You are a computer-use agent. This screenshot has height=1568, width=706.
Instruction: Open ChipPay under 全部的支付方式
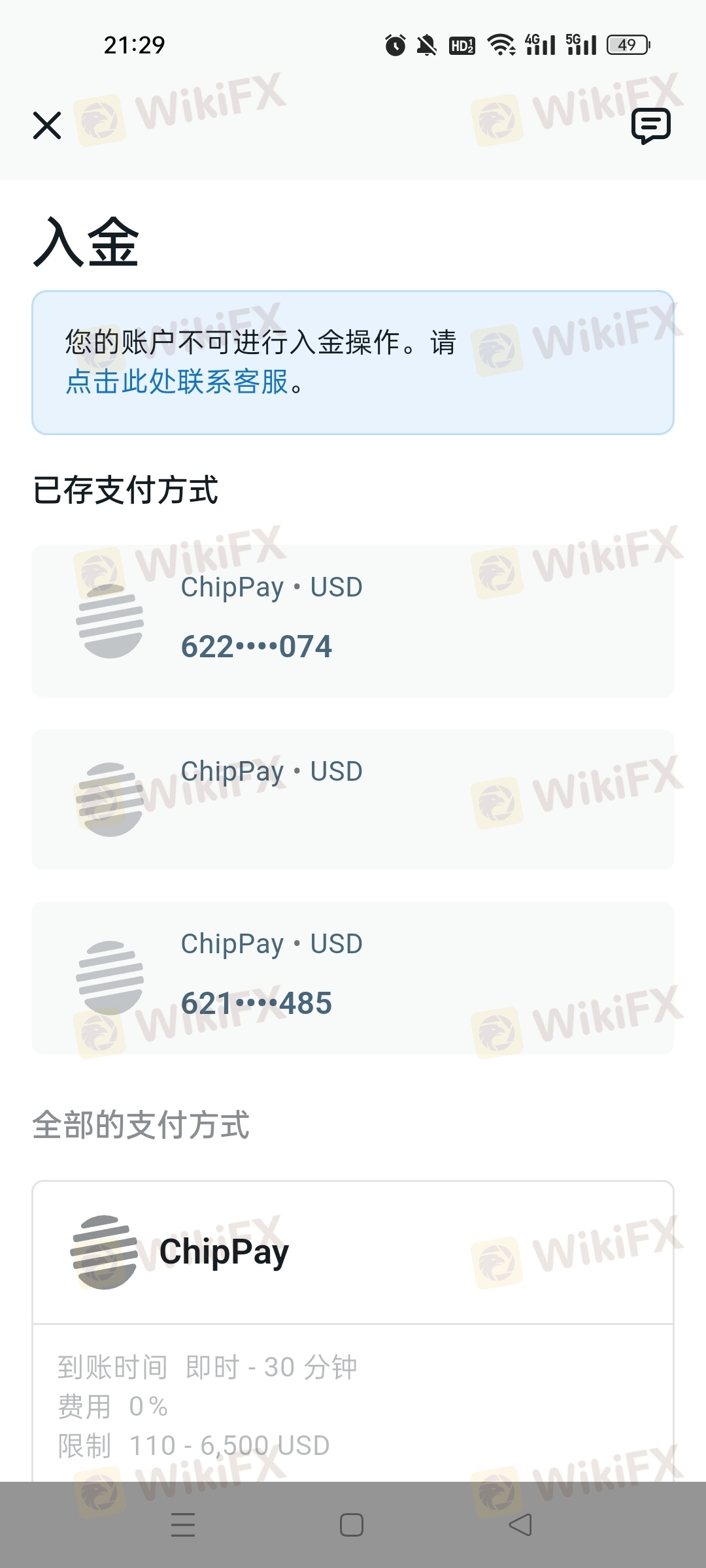coord(353,1252)
